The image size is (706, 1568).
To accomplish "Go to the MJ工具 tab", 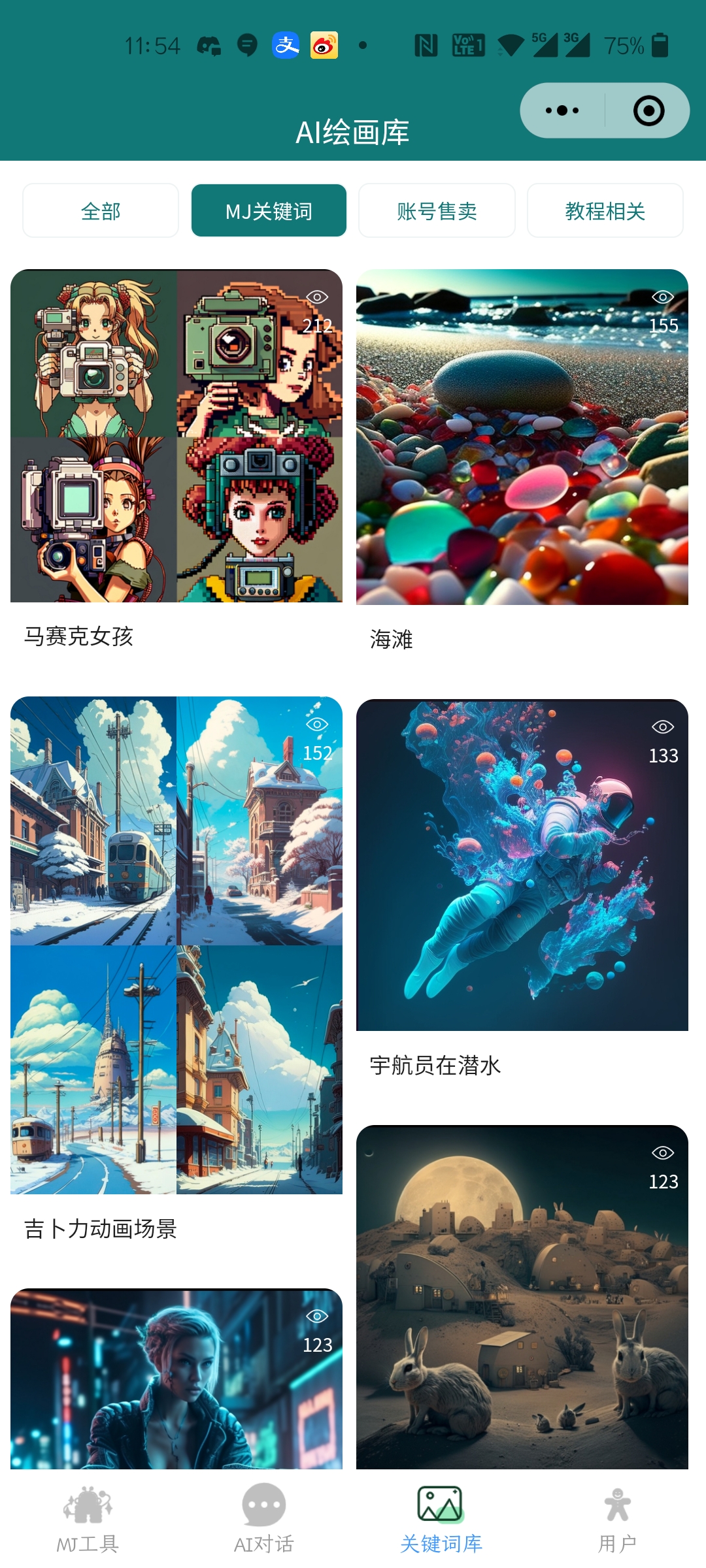I will pos(88,1519).
